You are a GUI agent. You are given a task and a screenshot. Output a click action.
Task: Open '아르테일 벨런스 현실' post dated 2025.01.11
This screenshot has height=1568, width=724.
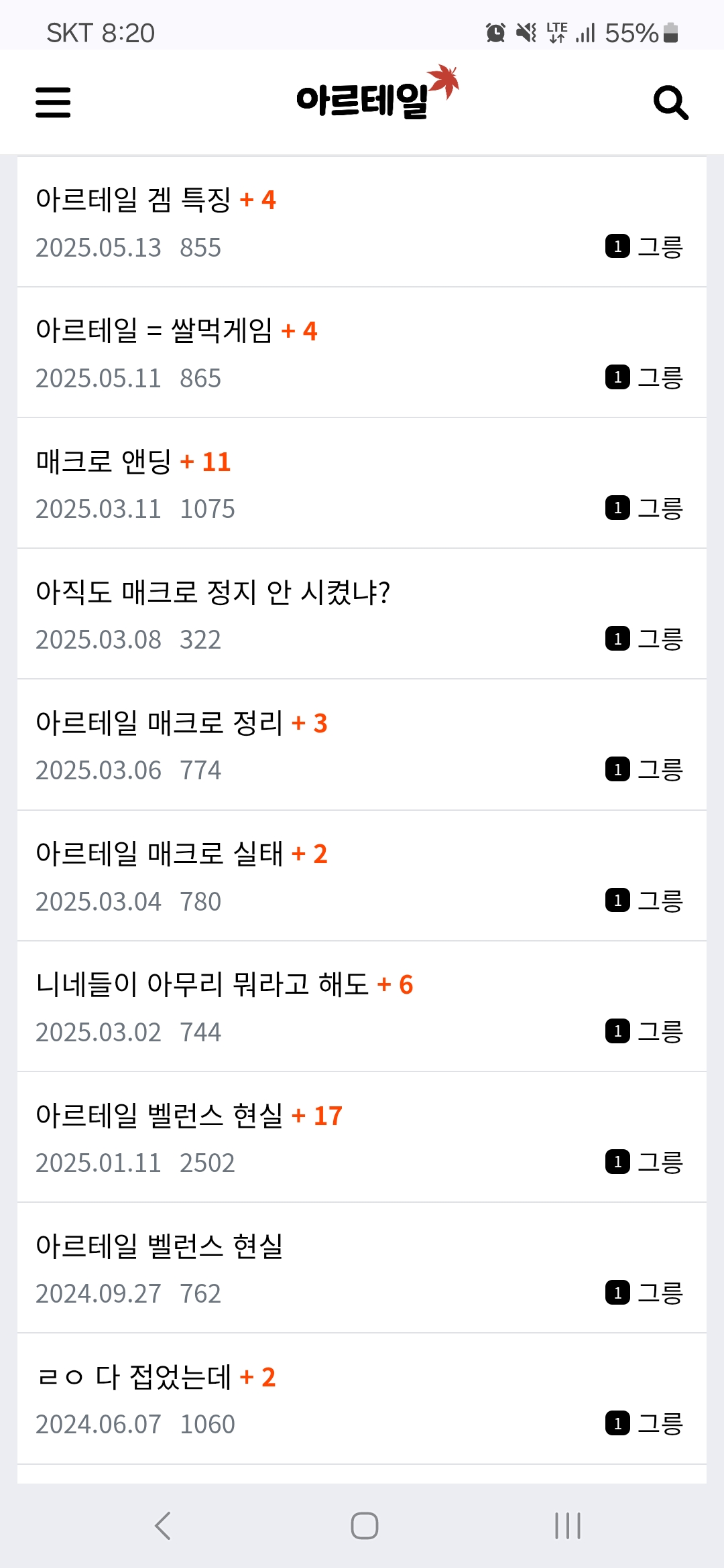coord(160,1116)
